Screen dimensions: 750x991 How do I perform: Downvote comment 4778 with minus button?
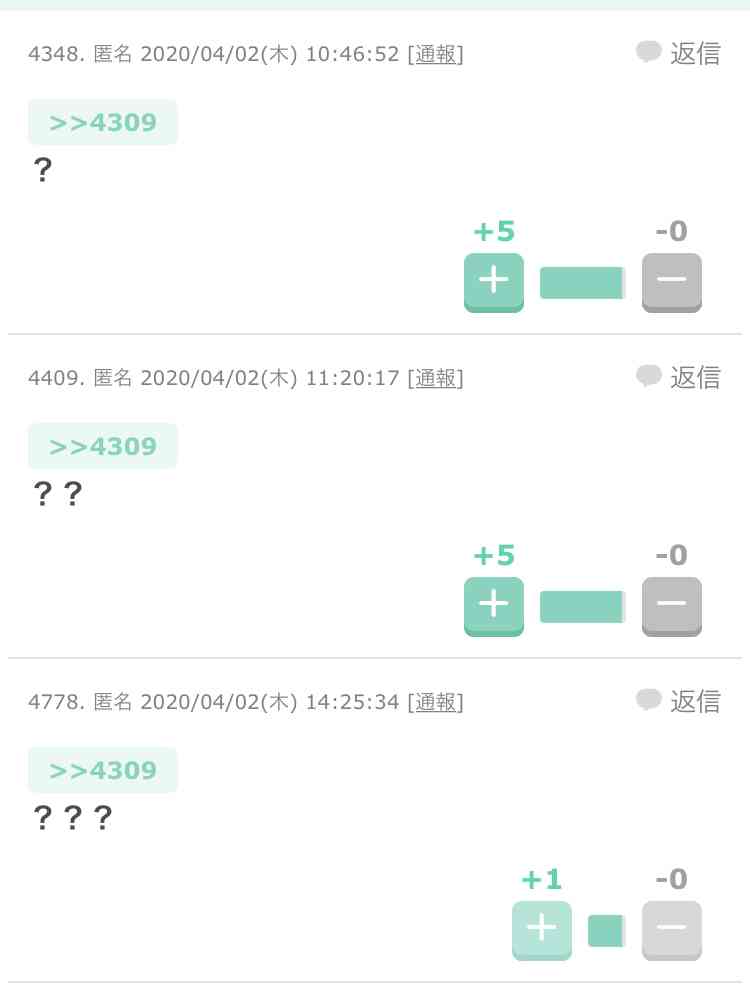coord(671,929)
